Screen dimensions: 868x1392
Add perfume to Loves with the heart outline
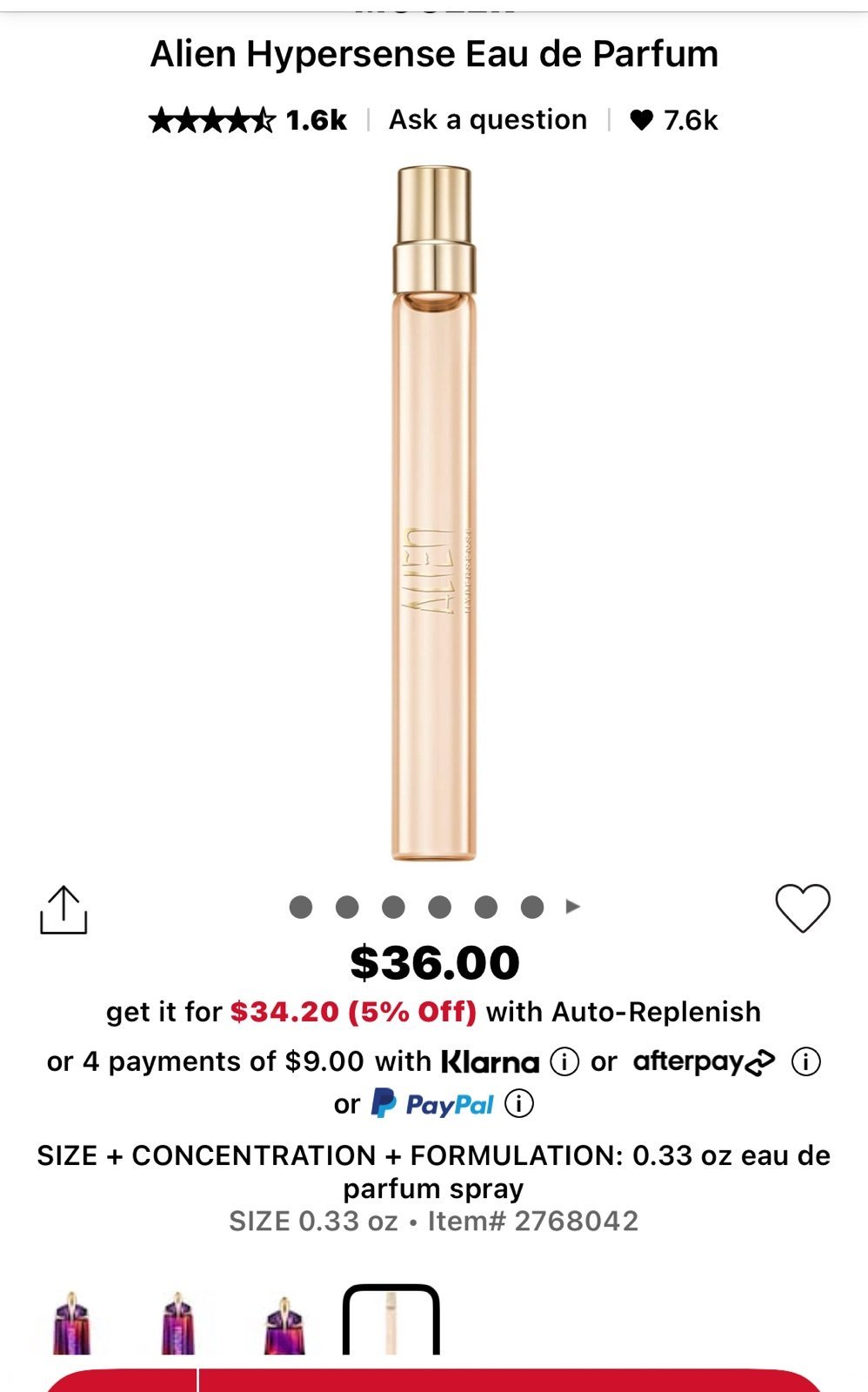802,908
